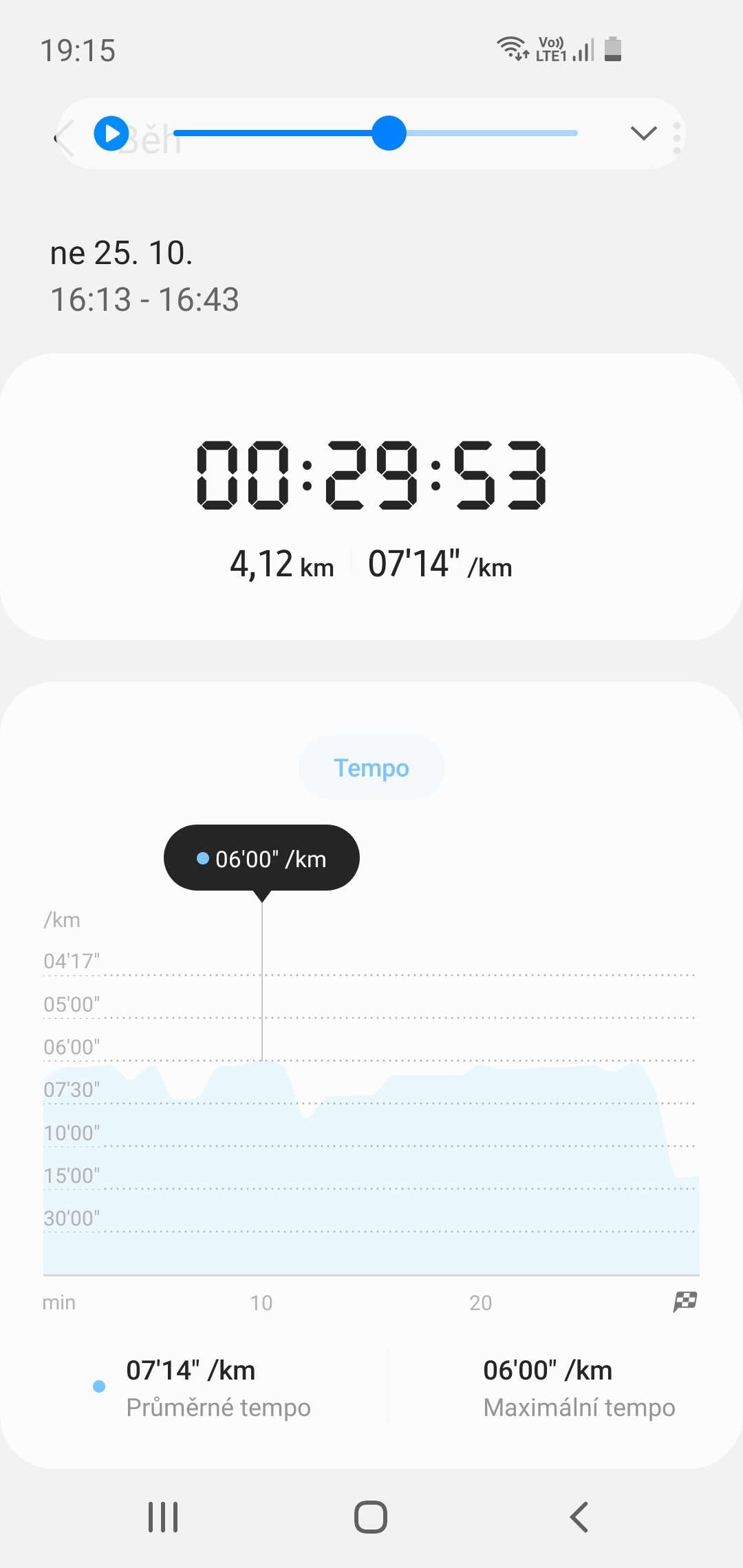Go back using the top-left arrow
The width and height of the screenshot is (743, 1568).
pos(64,138)
